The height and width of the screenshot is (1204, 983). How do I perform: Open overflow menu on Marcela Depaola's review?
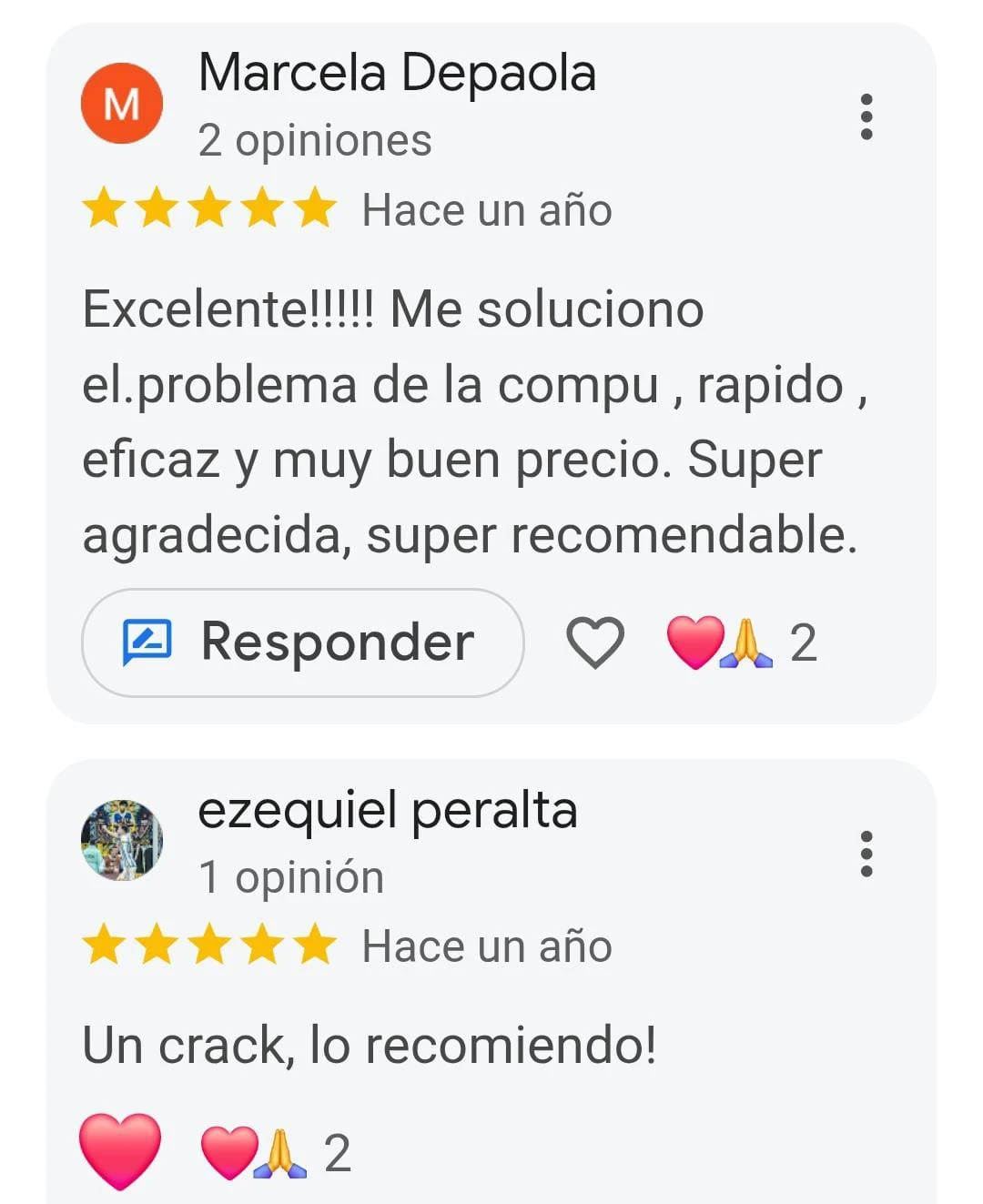866,116
